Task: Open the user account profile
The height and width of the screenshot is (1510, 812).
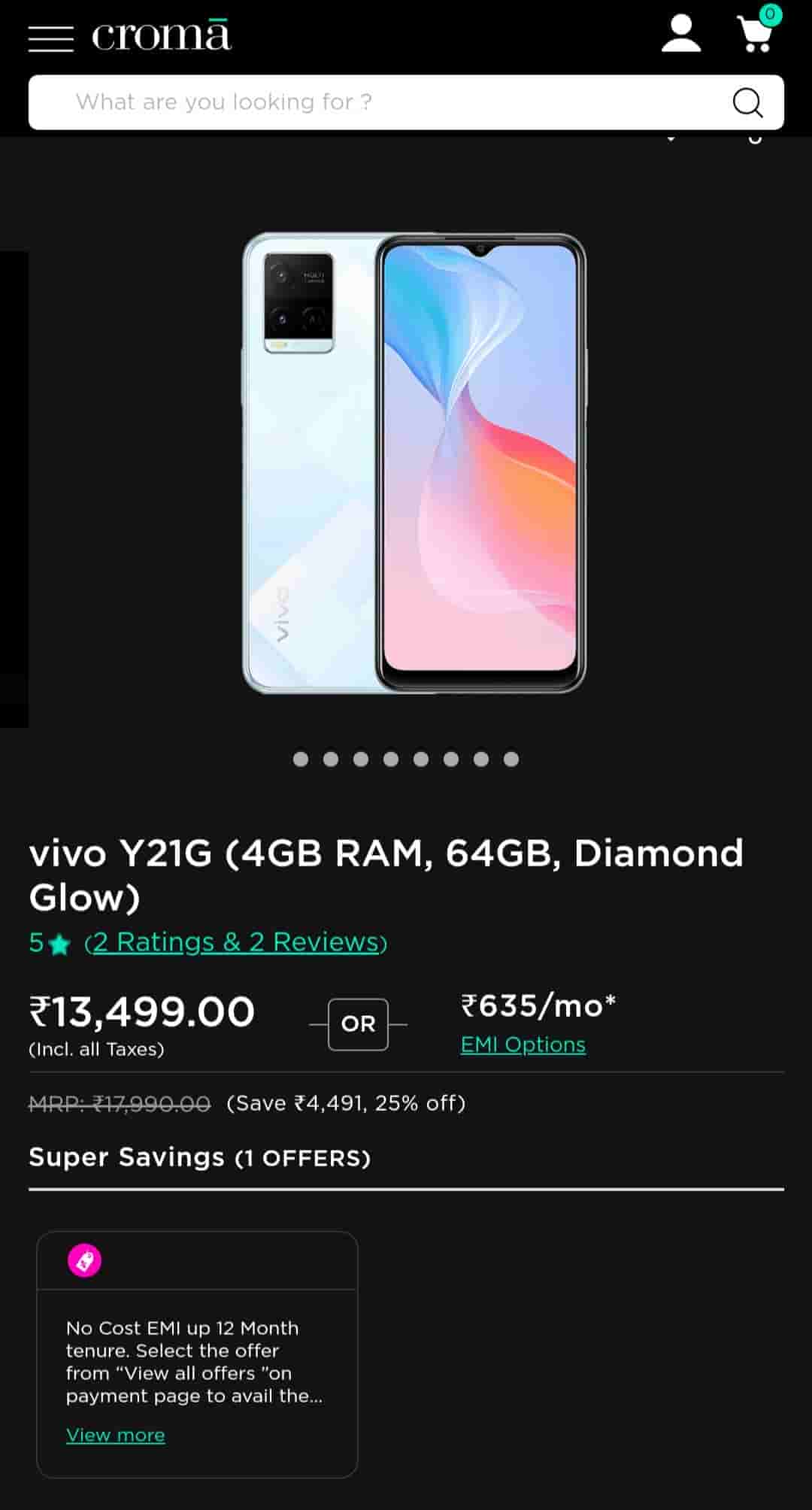Action: 680,35
